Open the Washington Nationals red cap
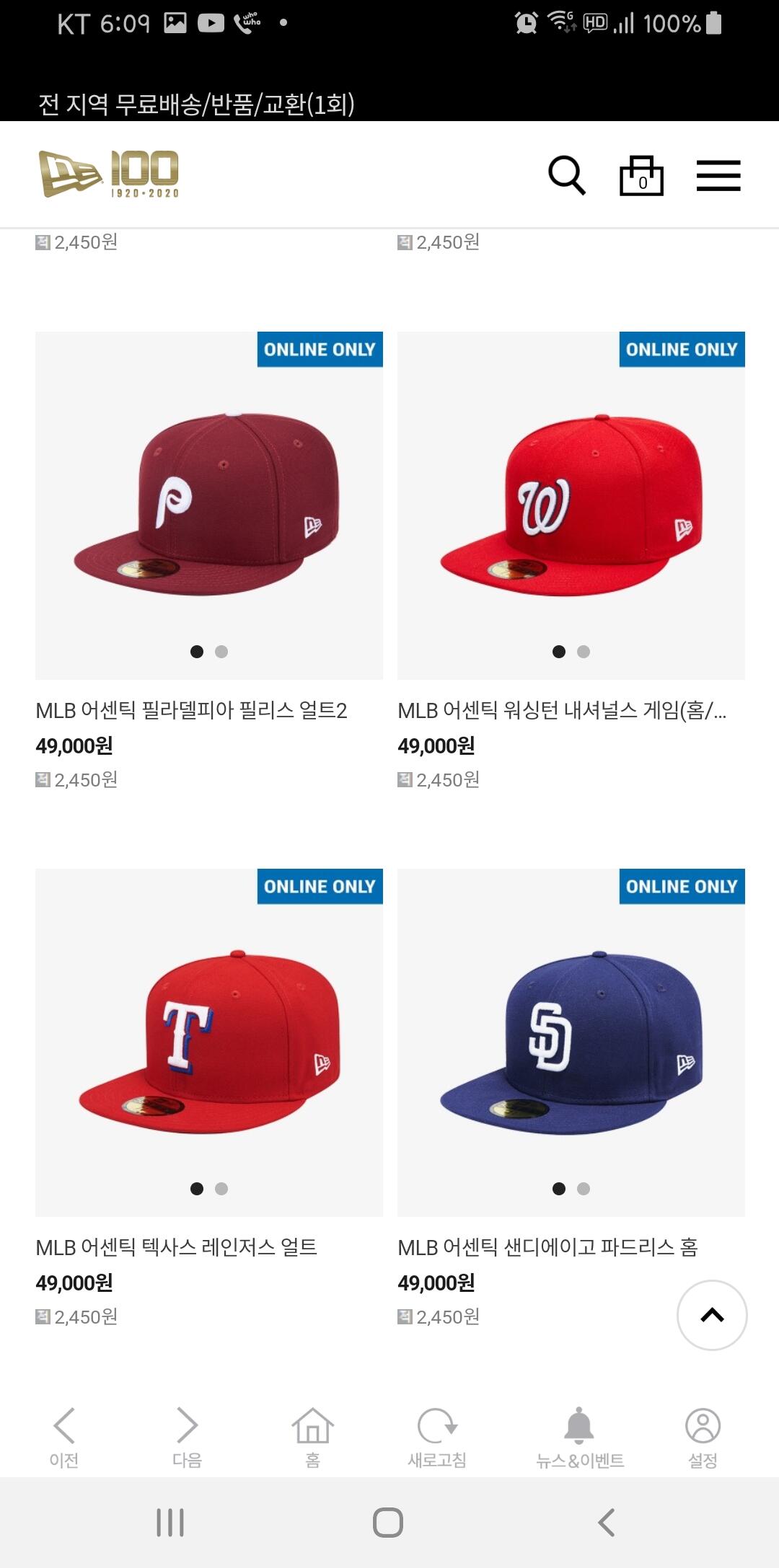This screenshot has width=779, height=1568. click(x=571, y=505)
